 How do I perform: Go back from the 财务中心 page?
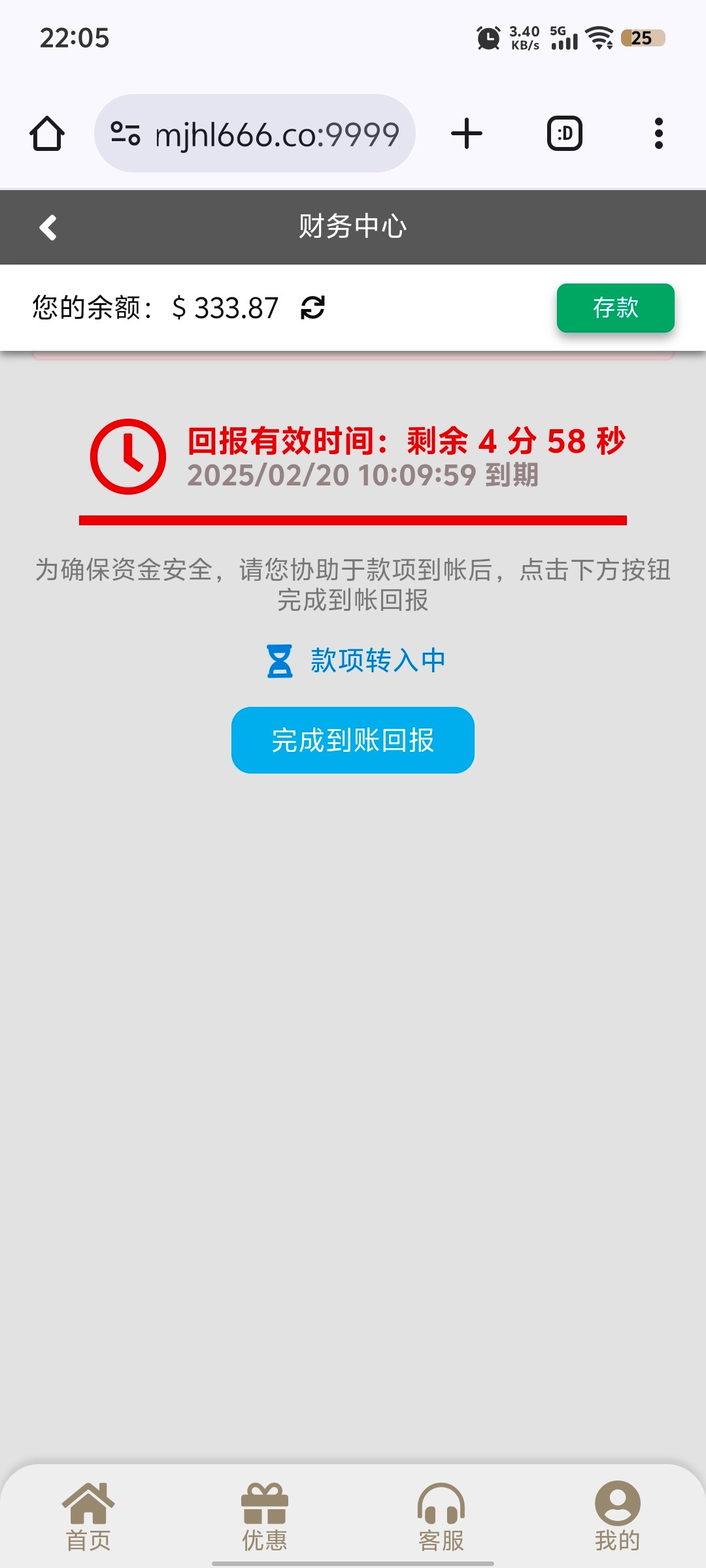[x=48, y=227]
